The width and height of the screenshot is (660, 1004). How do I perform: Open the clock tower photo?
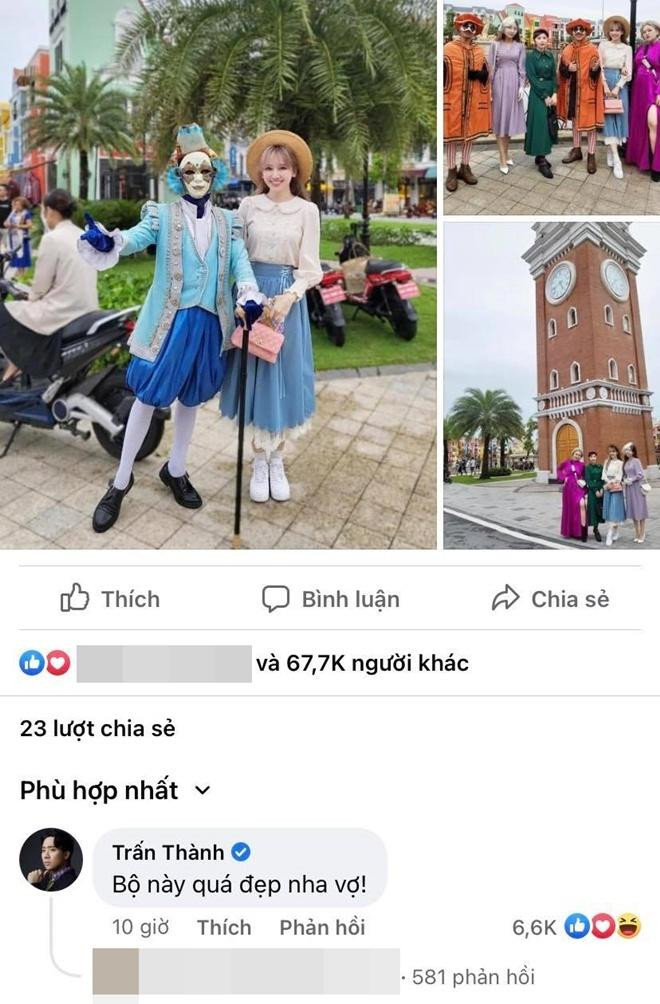551,385
